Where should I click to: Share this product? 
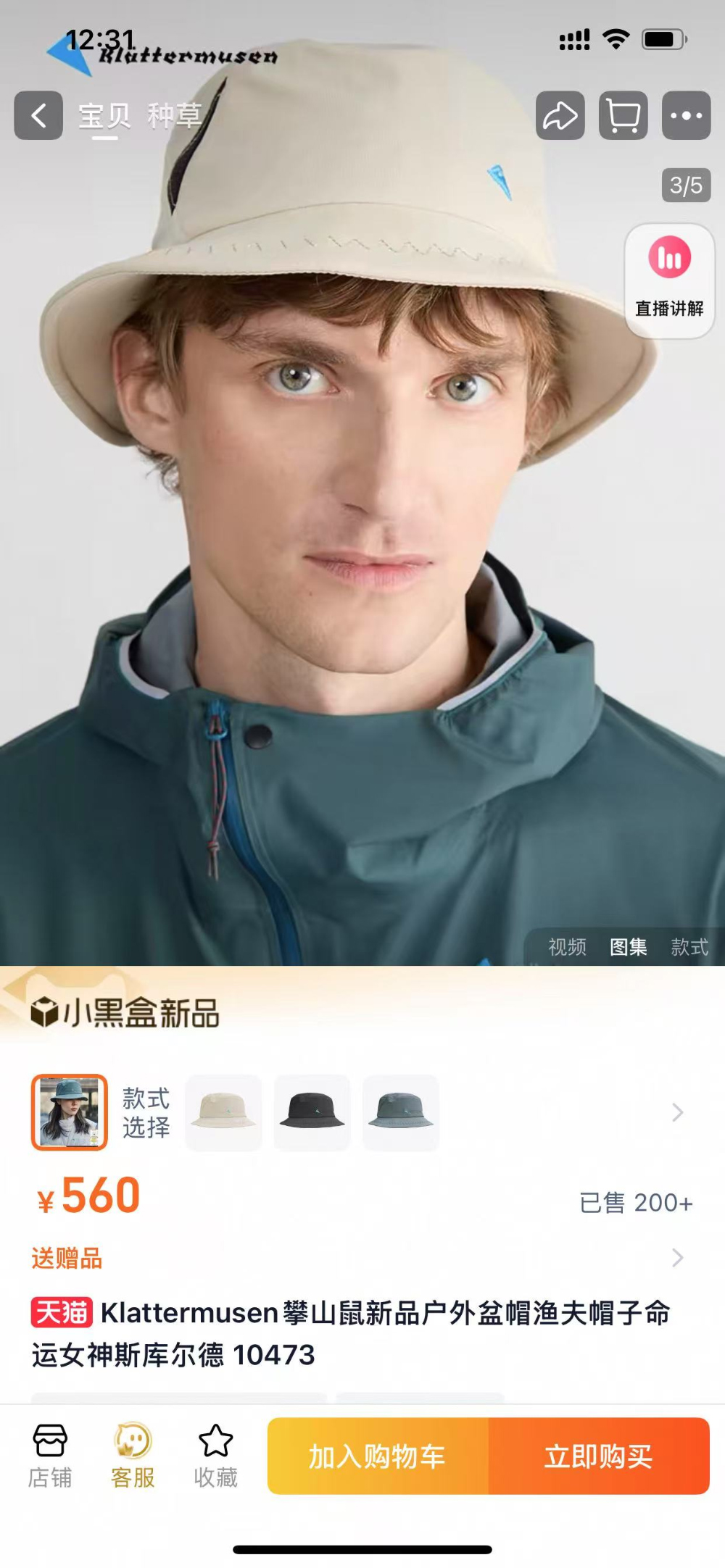560,115
